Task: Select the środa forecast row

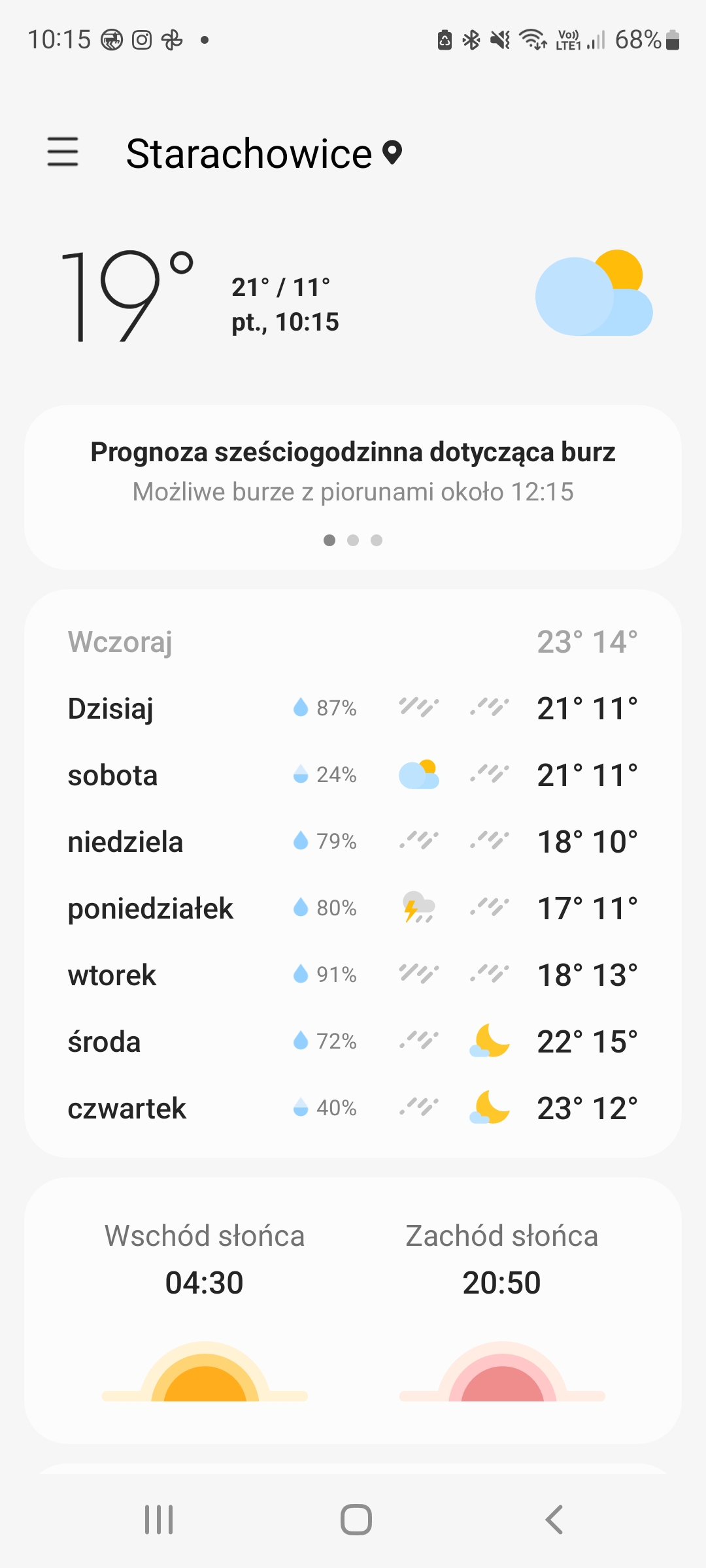Action: (x=353, y=1042)
